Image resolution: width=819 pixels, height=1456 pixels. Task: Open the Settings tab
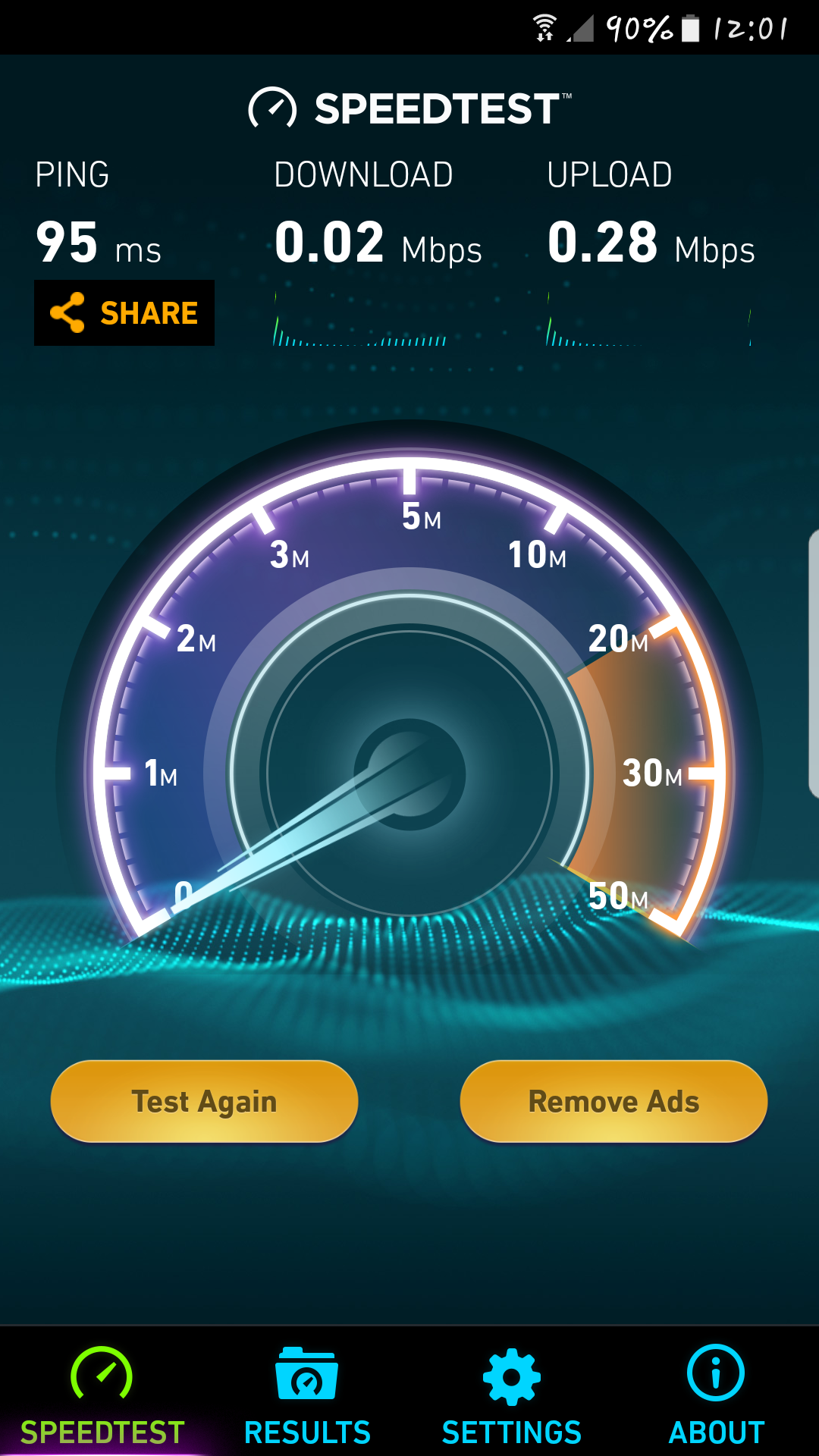click(512, 1395)
